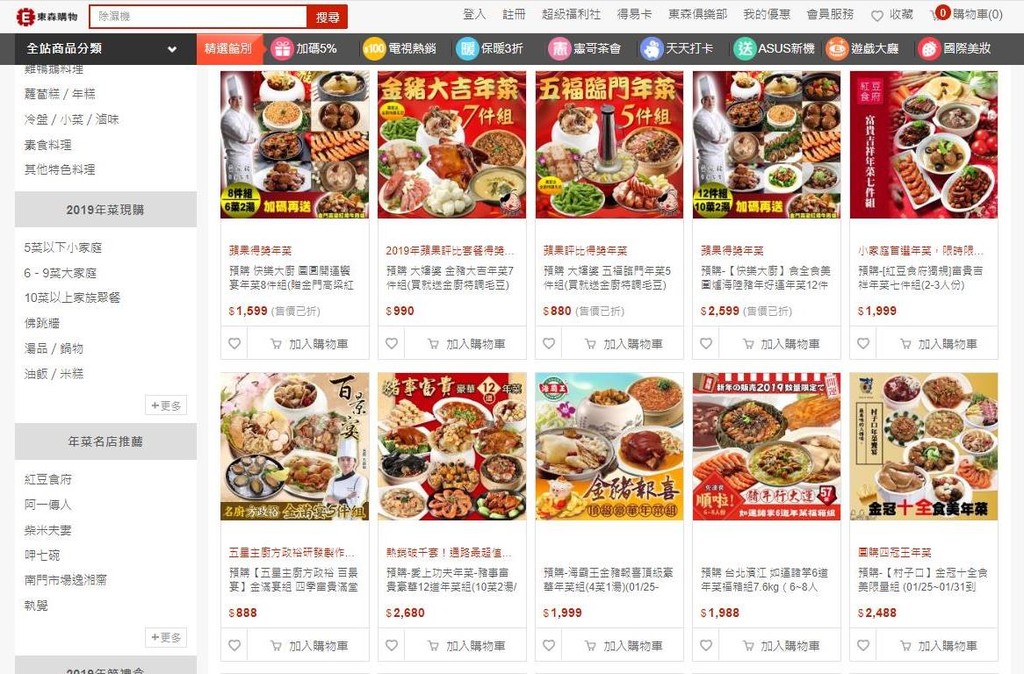This screenshot has height=674, width=1024.
Task: Add $2,599 食全食美 12件 to cart
Action: [x=780, y=344]
